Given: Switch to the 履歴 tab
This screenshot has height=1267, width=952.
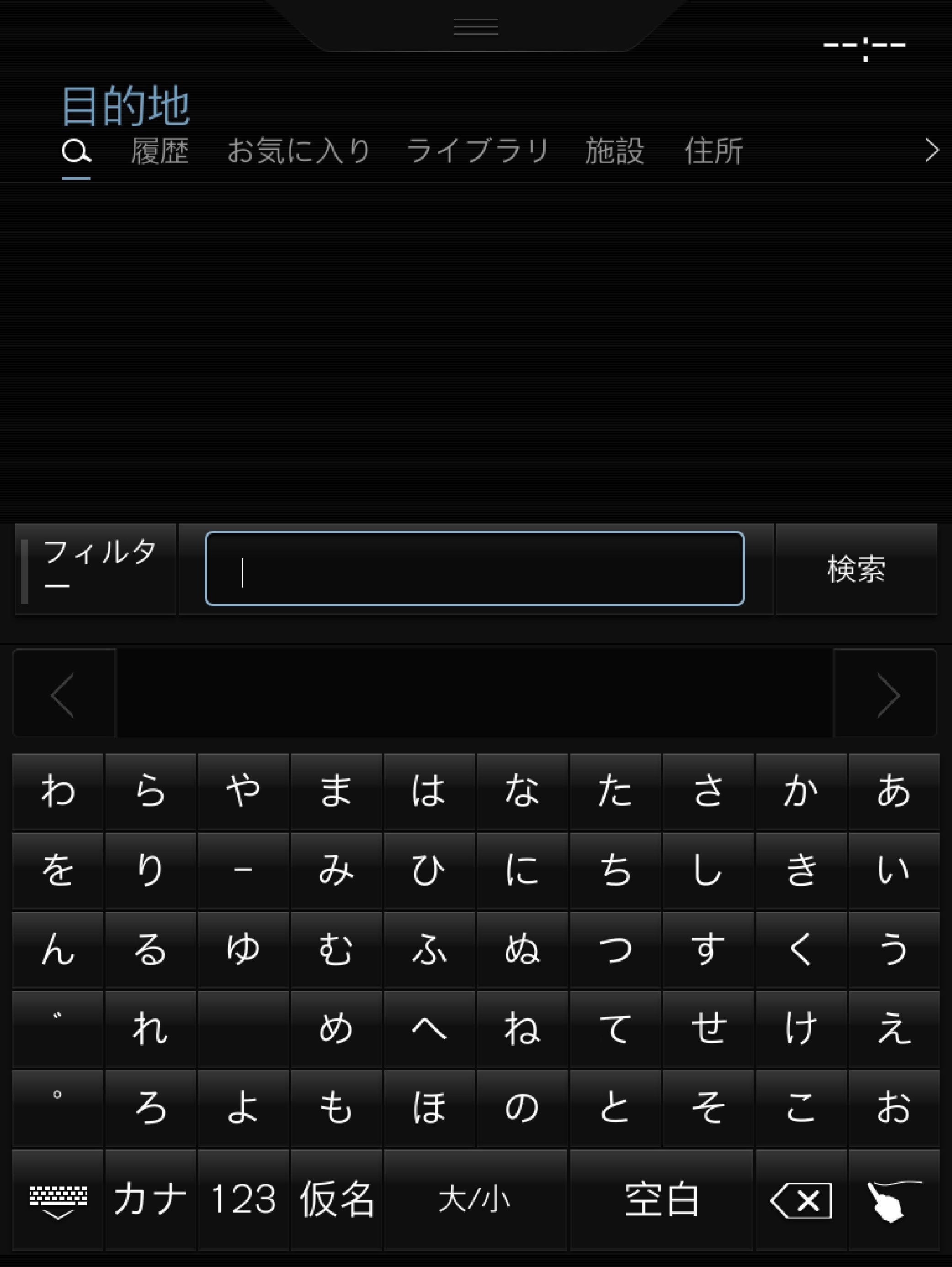Looking at the screenshot, I should pyautogui.click(x=160, y=151).
